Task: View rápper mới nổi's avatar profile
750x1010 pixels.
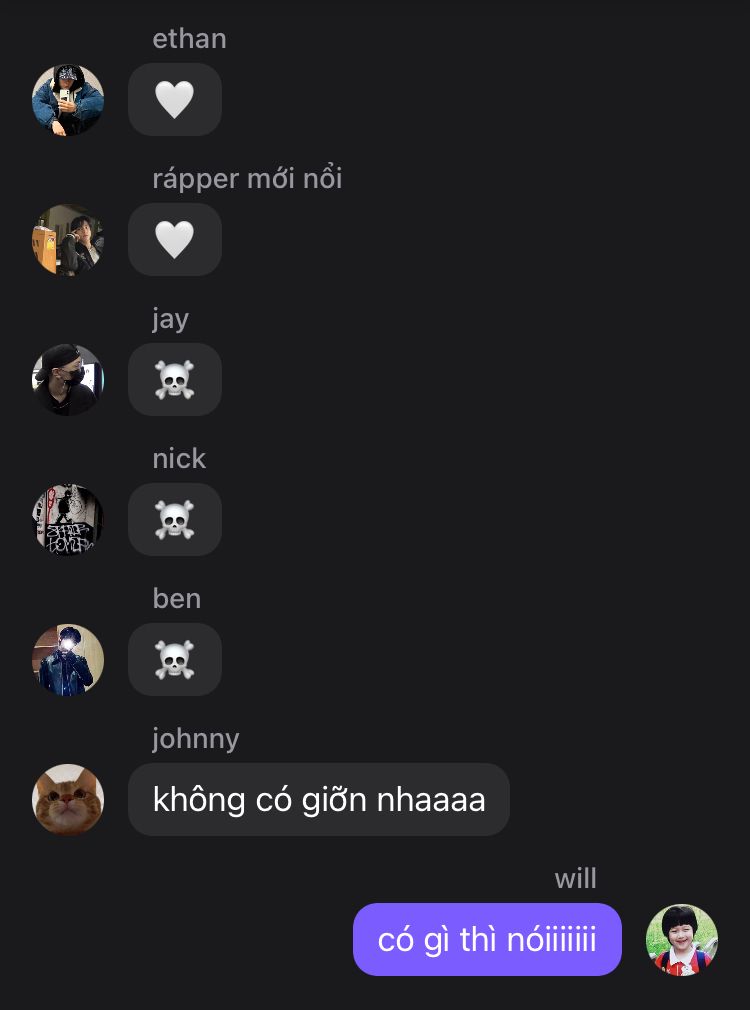Action: tap(68, 240)
